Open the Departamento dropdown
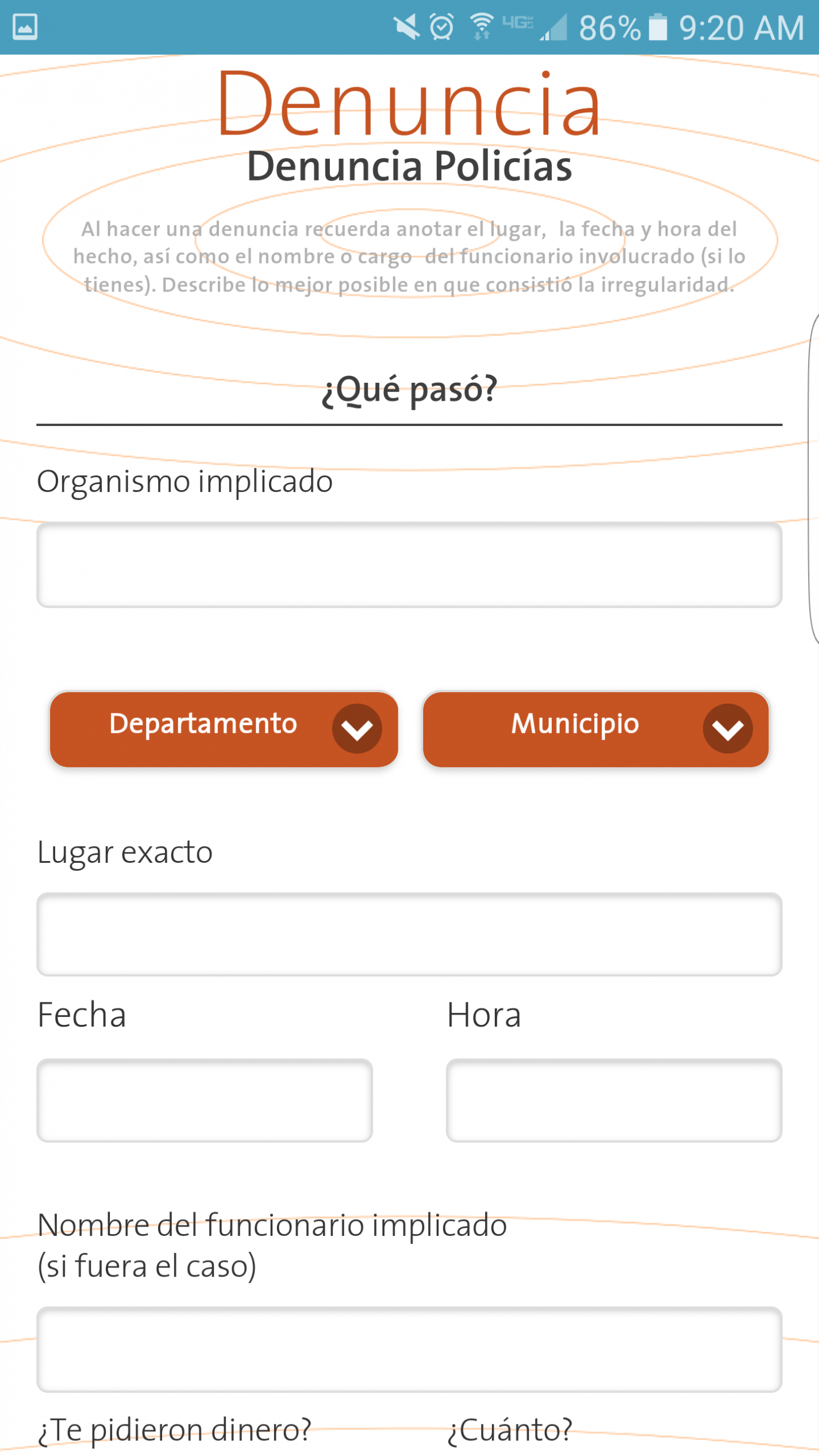Screen dimensions: 819x1456 coord(224,728)
